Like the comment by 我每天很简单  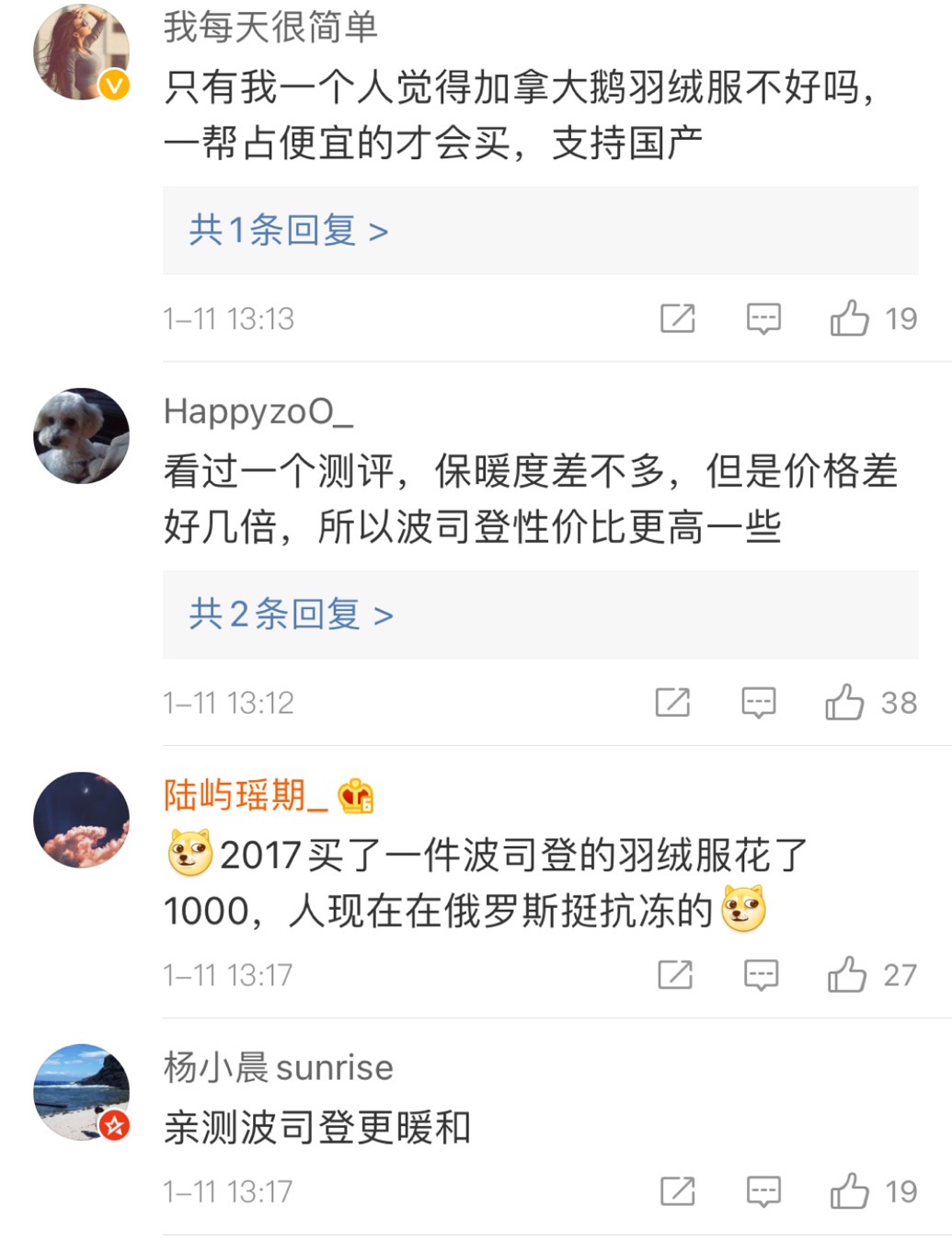849,318
